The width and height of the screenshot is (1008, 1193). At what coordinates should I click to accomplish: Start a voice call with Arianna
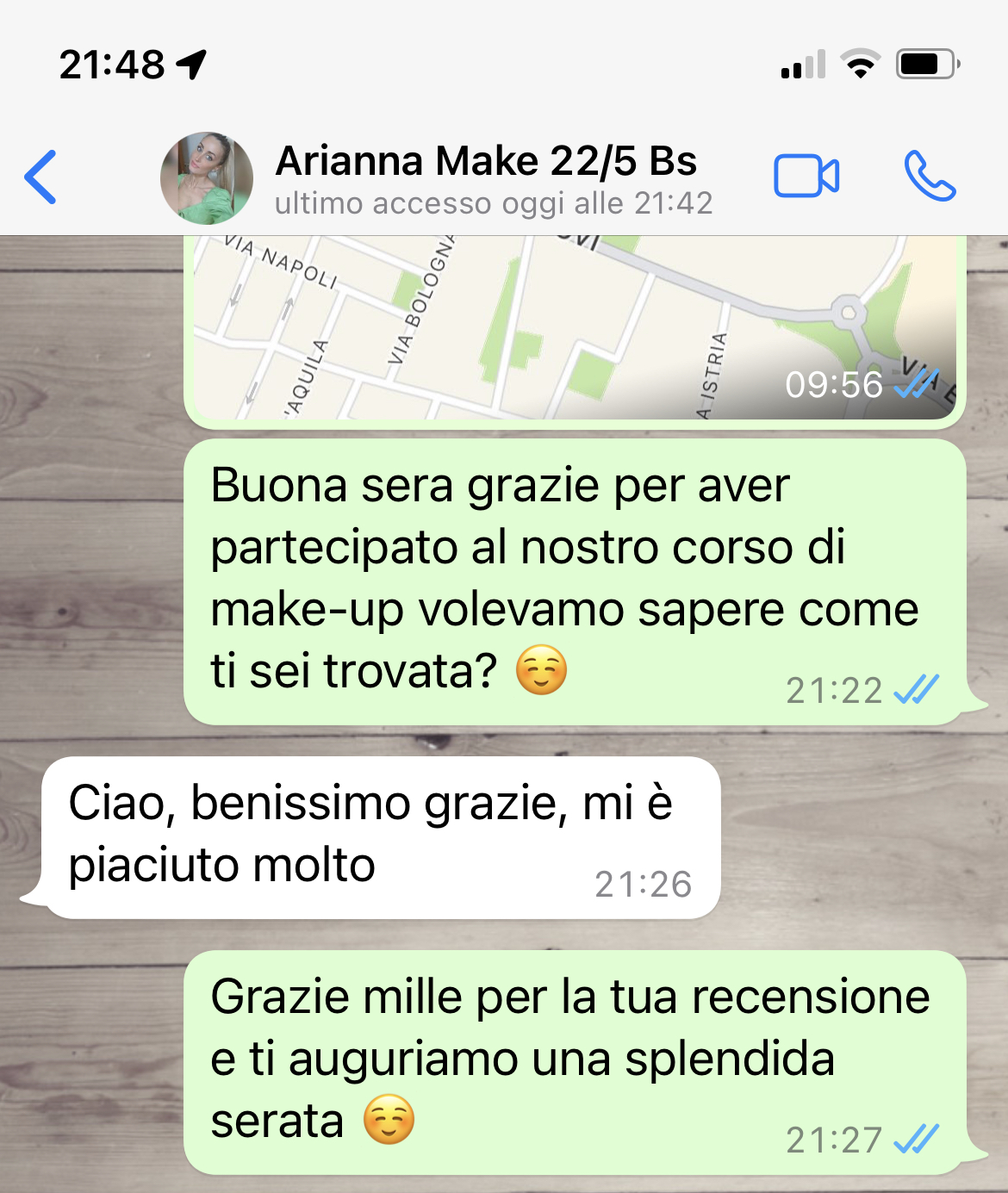930,177
